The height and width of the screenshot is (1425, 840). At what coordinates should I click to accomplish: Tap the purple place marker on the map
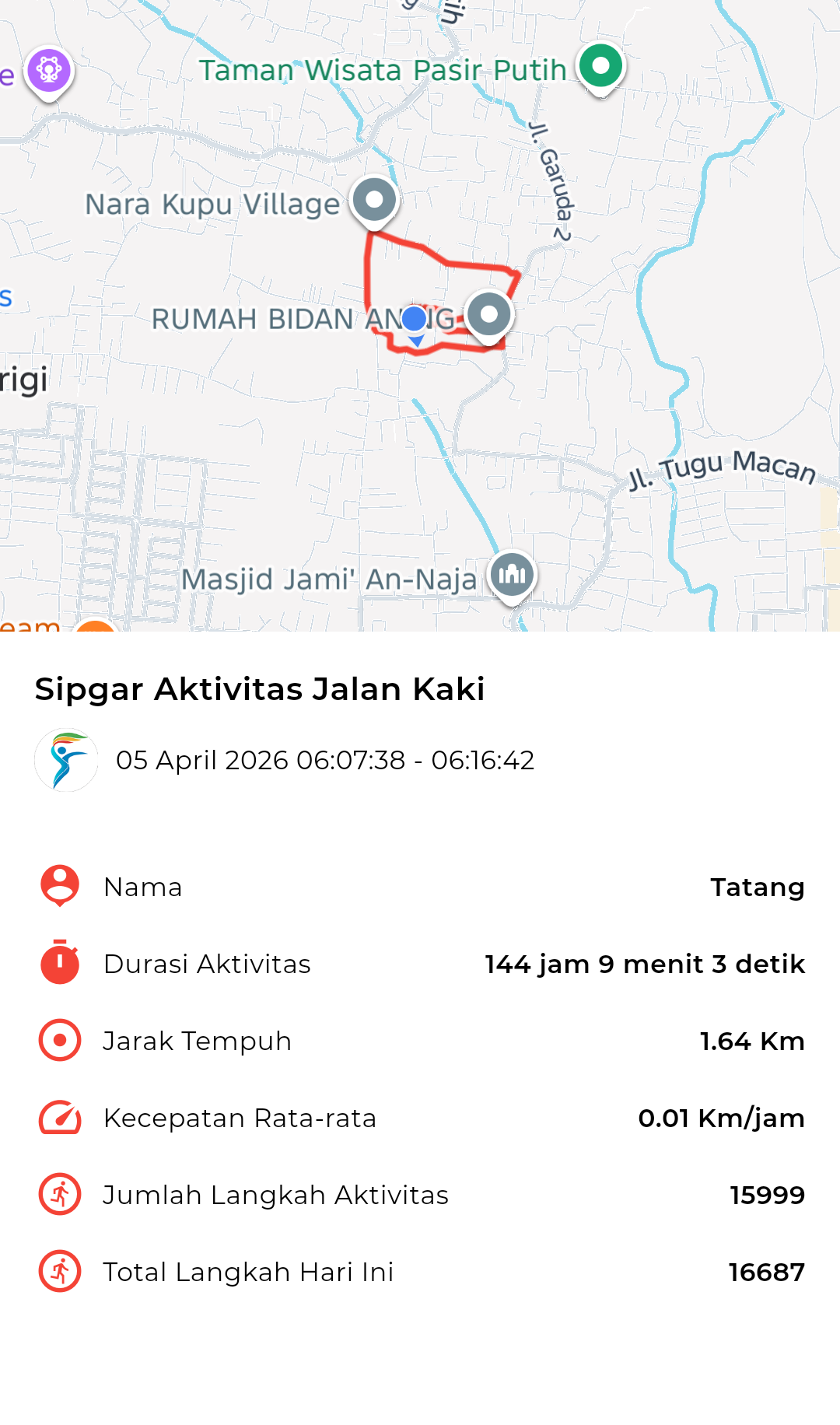coord(49,72)
